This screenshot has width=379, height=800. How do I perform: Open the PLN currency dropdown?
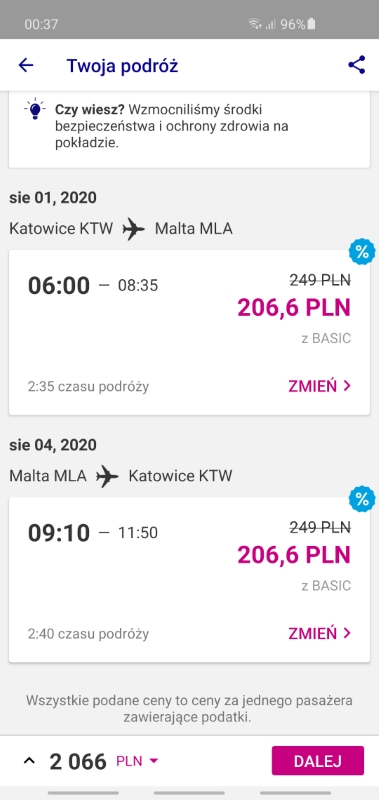pyautogui.click(x=137, y=761)
